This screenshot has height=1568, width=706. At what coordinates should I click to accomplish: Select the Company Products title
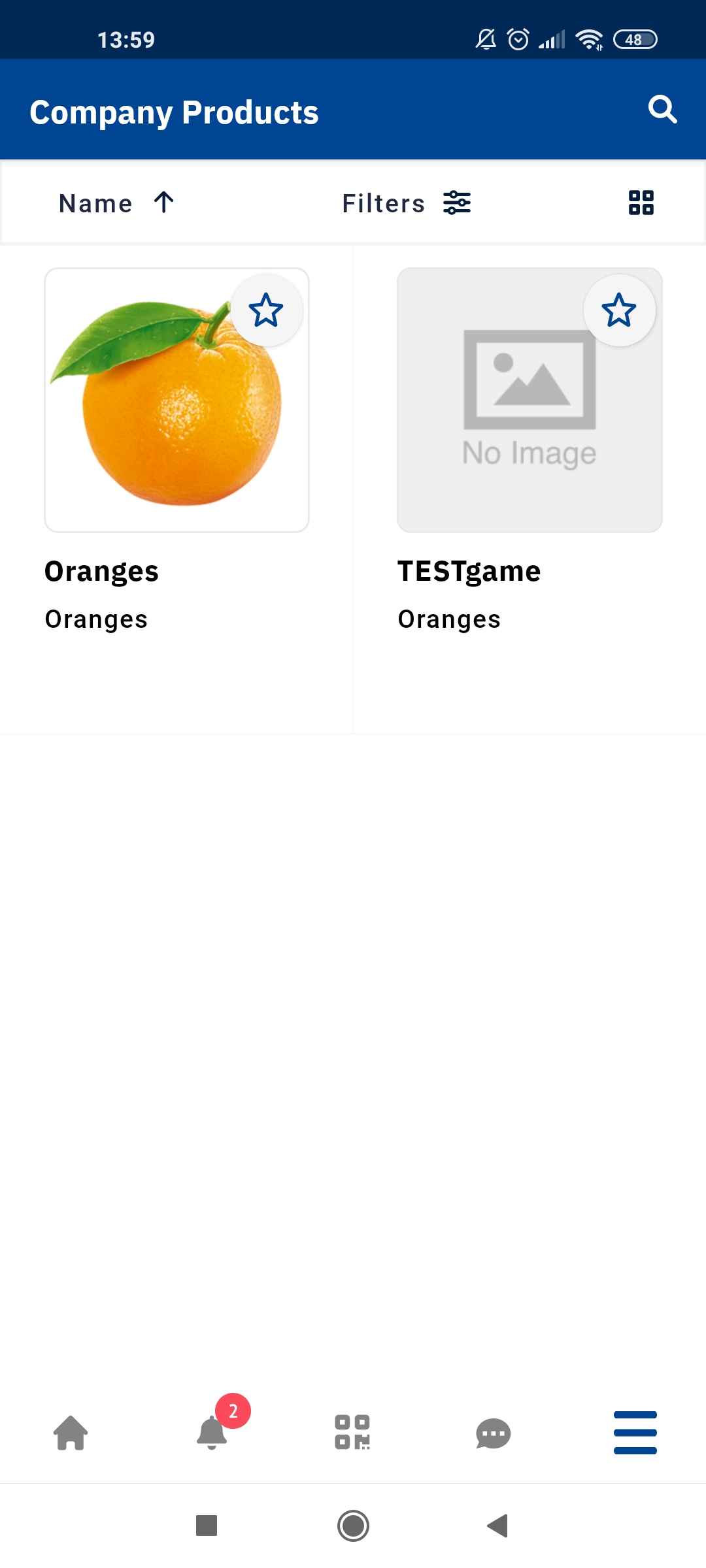pyautogui.click(x=175, y=112)
